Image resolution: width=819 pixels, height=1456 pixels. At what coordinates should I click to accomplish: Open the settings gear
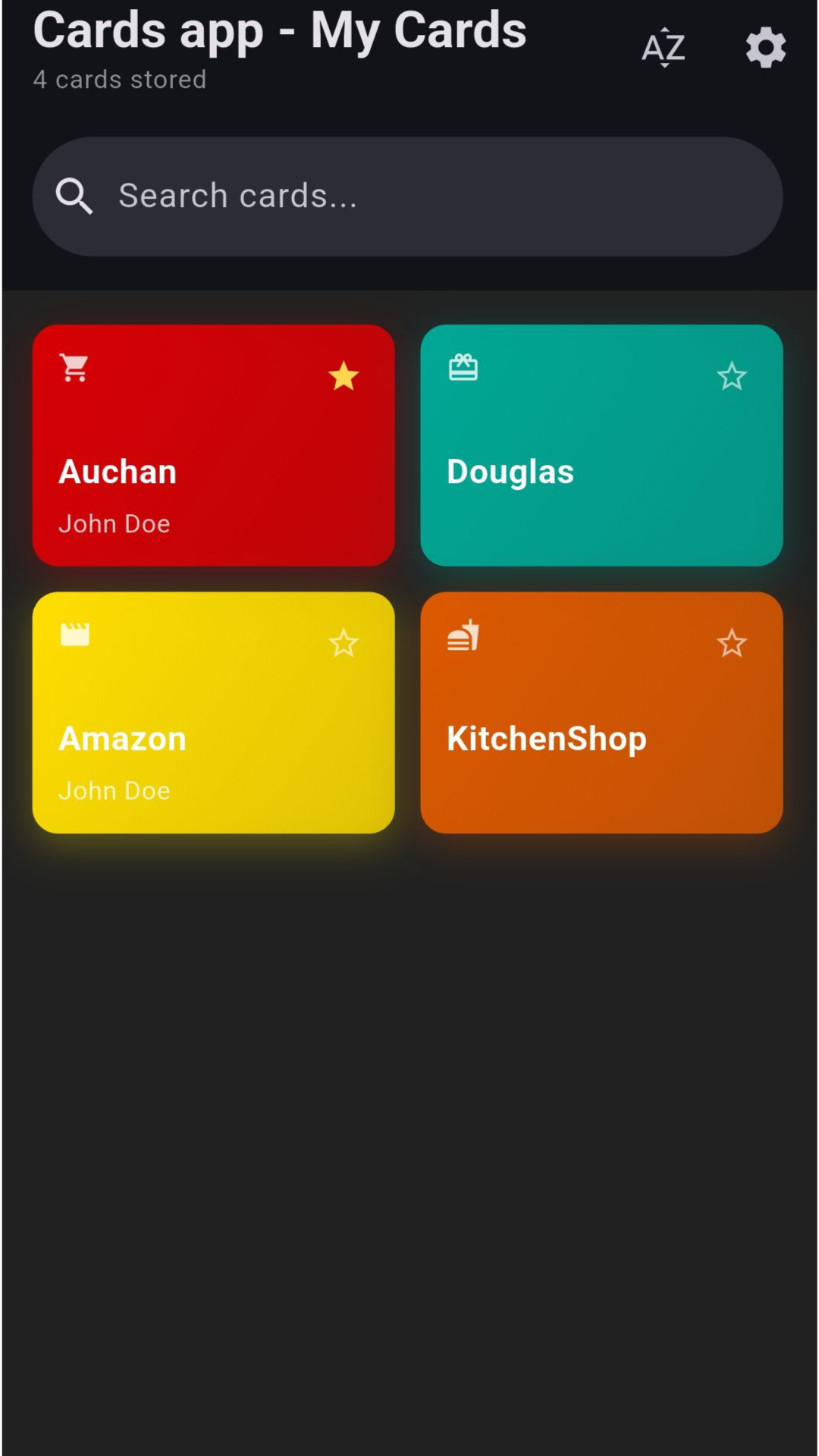tap(765, 48)
